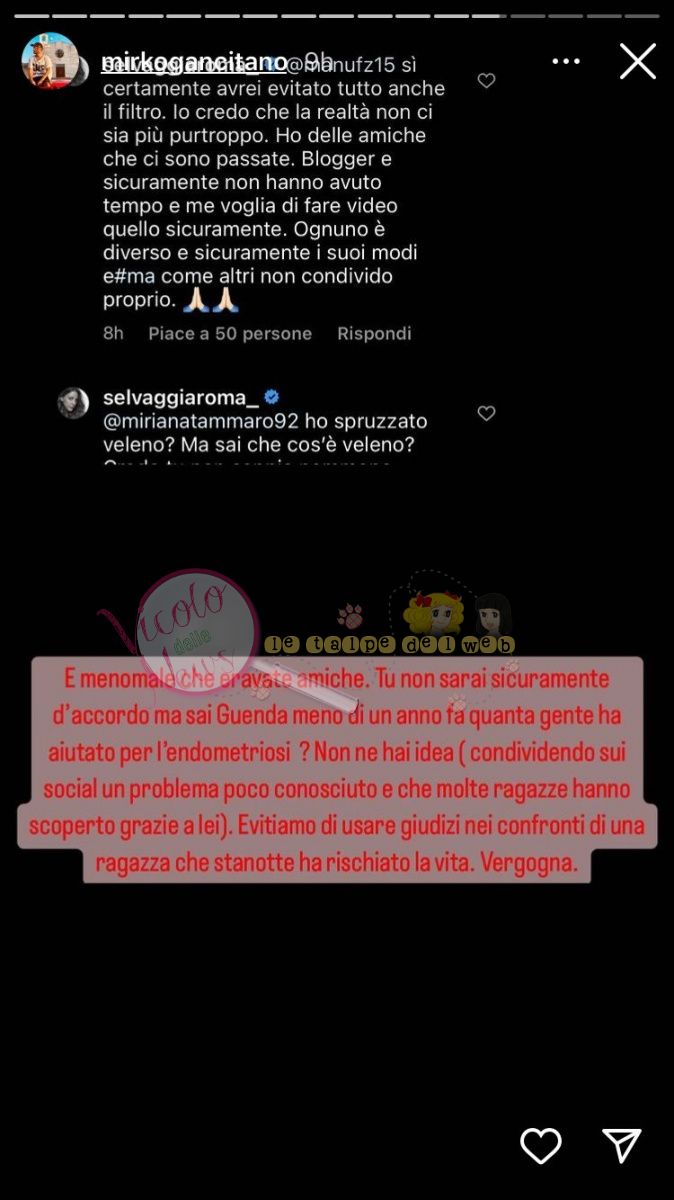Close the story viewer
The width and height of the screenshot is (674, 1200).
[637, 62]
